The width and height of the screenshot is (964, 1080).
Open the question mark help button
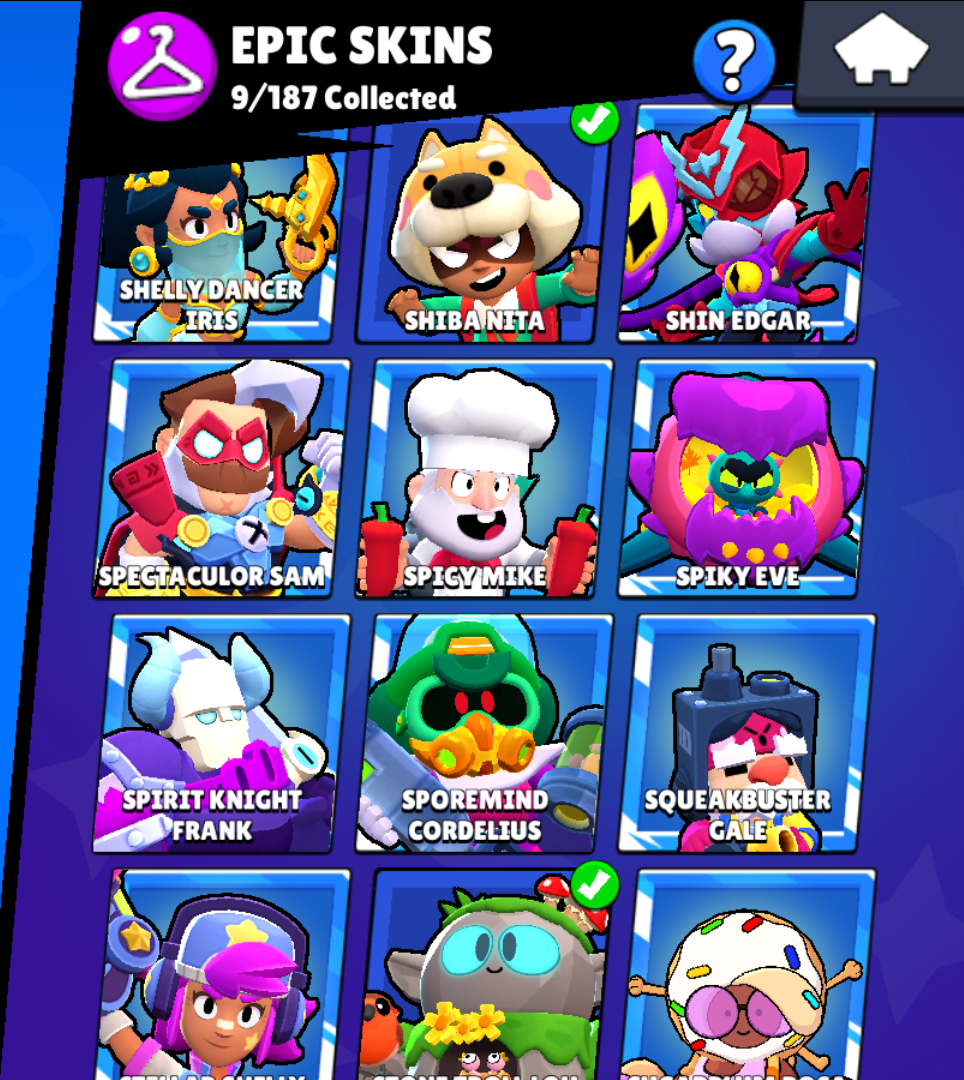coord(734,61)
